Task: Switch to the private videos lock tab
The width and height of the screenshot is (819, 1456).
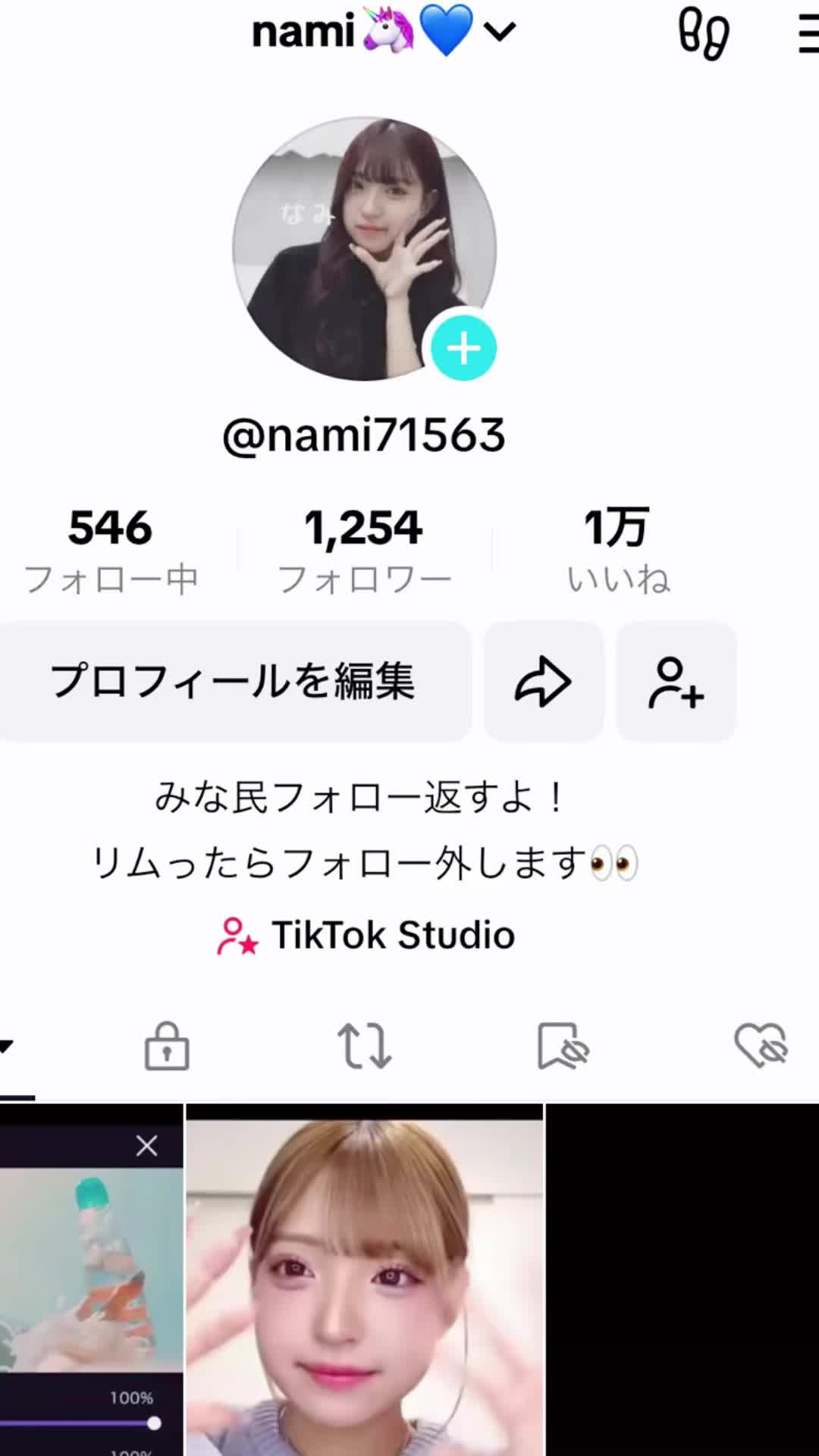Action: [167, 1046]
